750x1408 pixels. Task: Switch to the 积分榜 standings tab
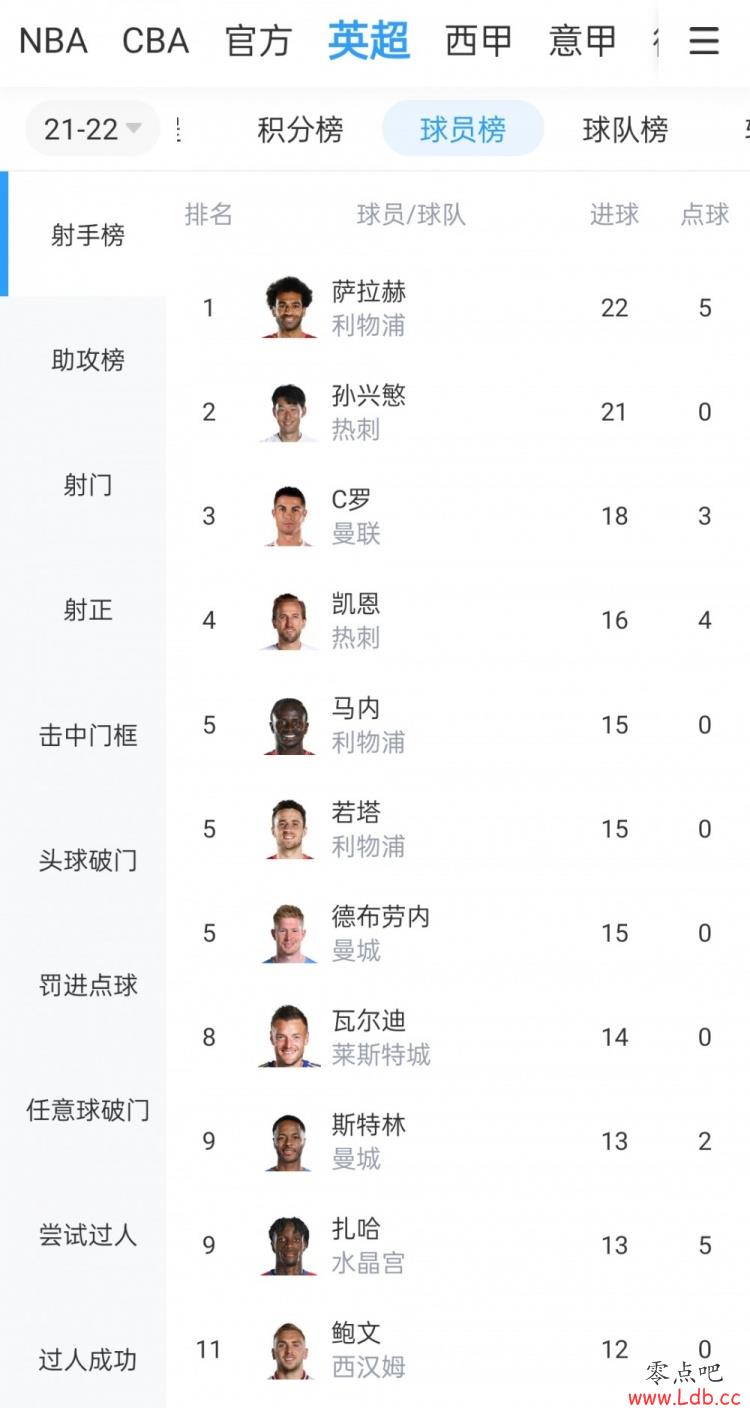300,129
